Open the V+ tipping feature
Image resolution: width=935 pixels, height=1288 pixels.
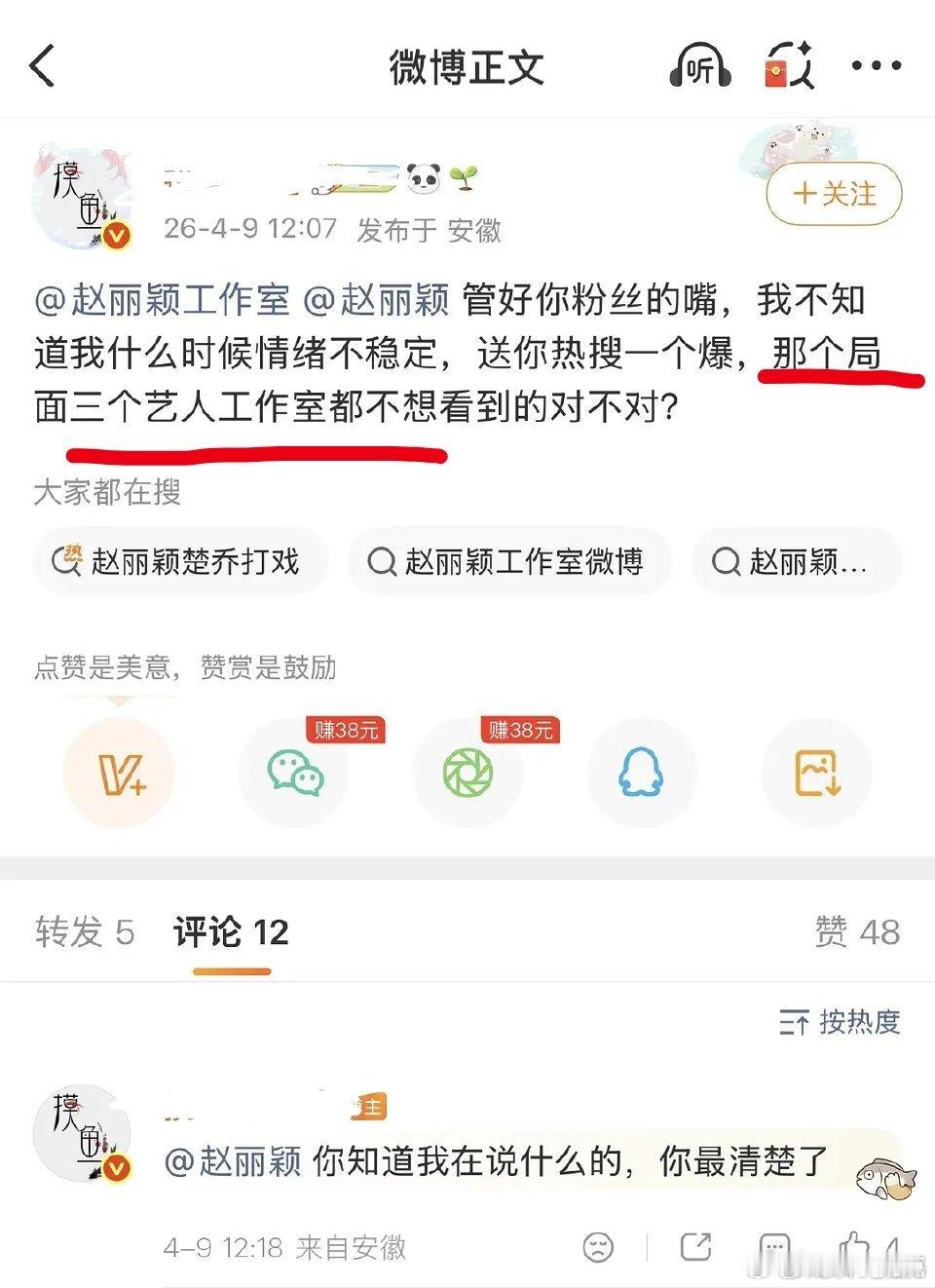coord(119,772)
